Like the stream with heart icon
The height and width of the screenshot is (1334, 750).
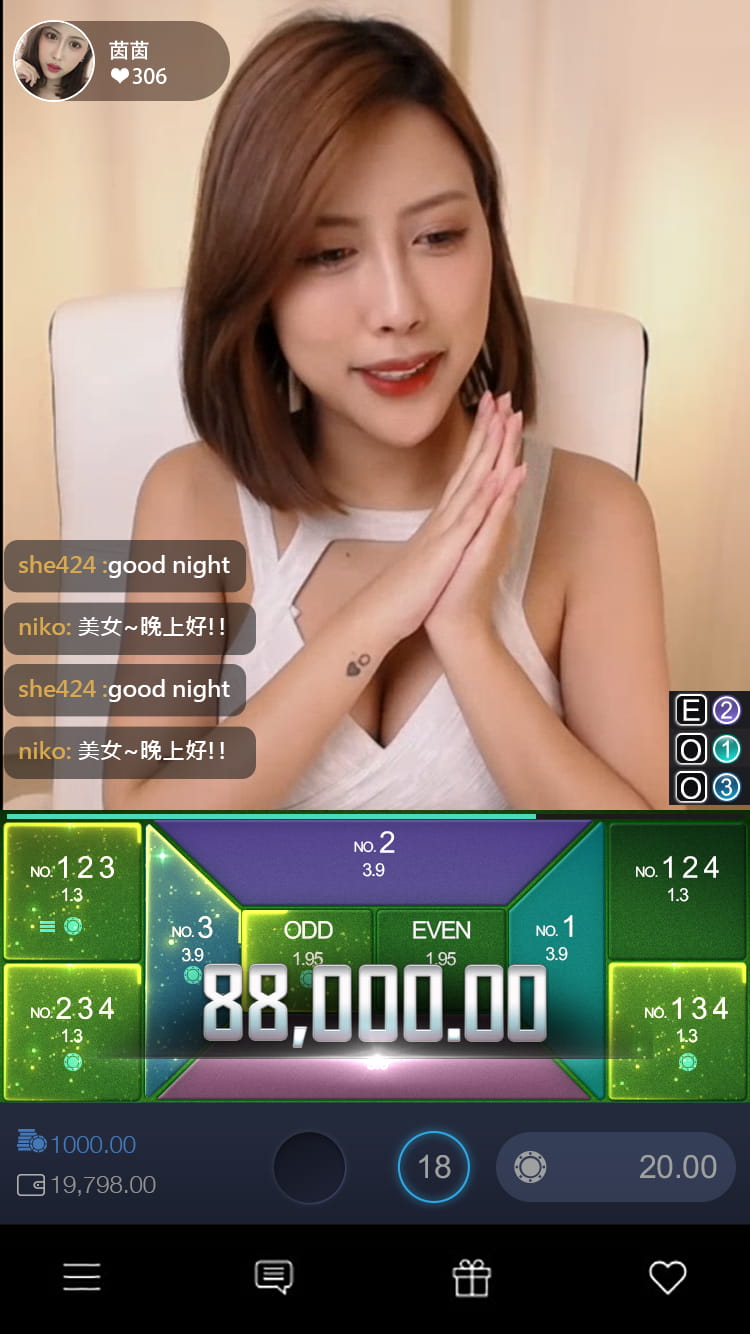click(x=667, y=1277)
